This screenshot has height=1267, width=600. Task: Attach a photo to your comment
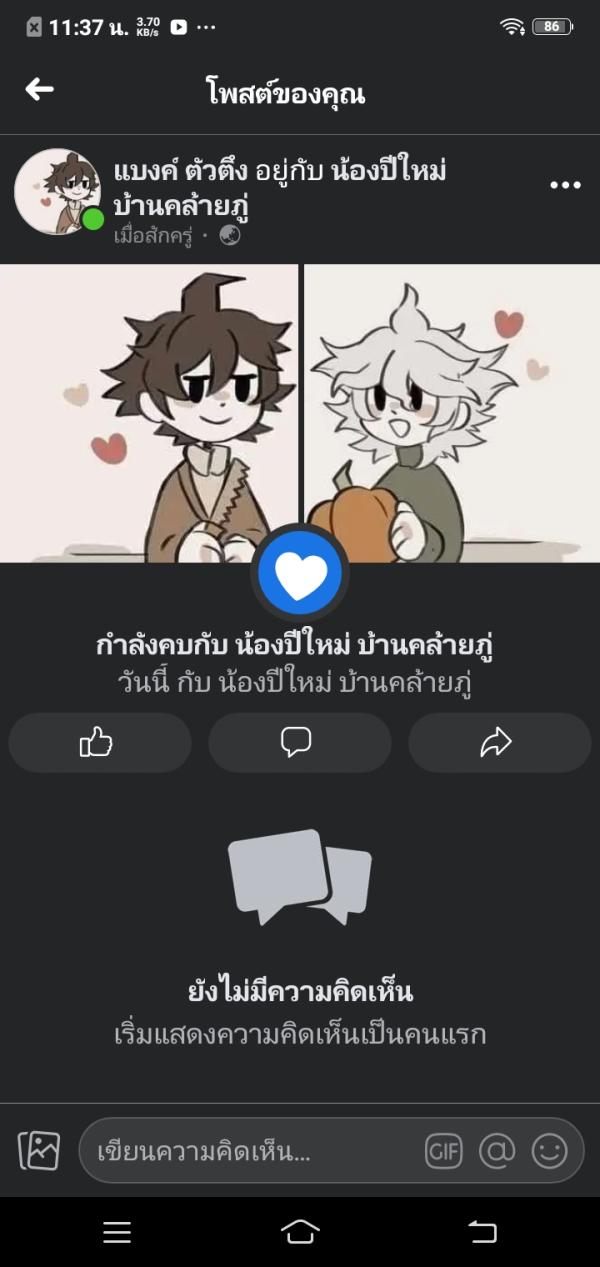click(39, 1151)
